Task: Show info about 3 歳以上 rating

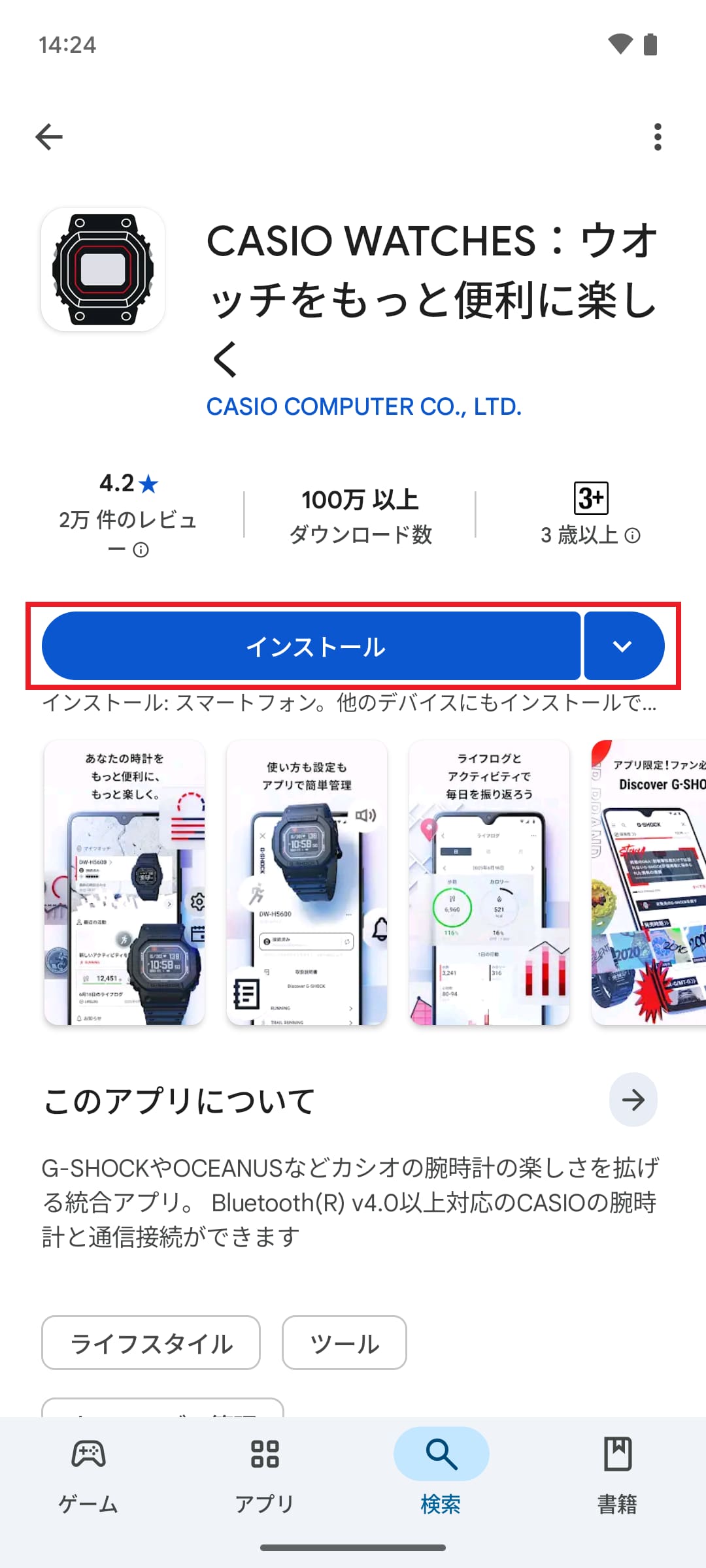Action: (x=632, y=536)
